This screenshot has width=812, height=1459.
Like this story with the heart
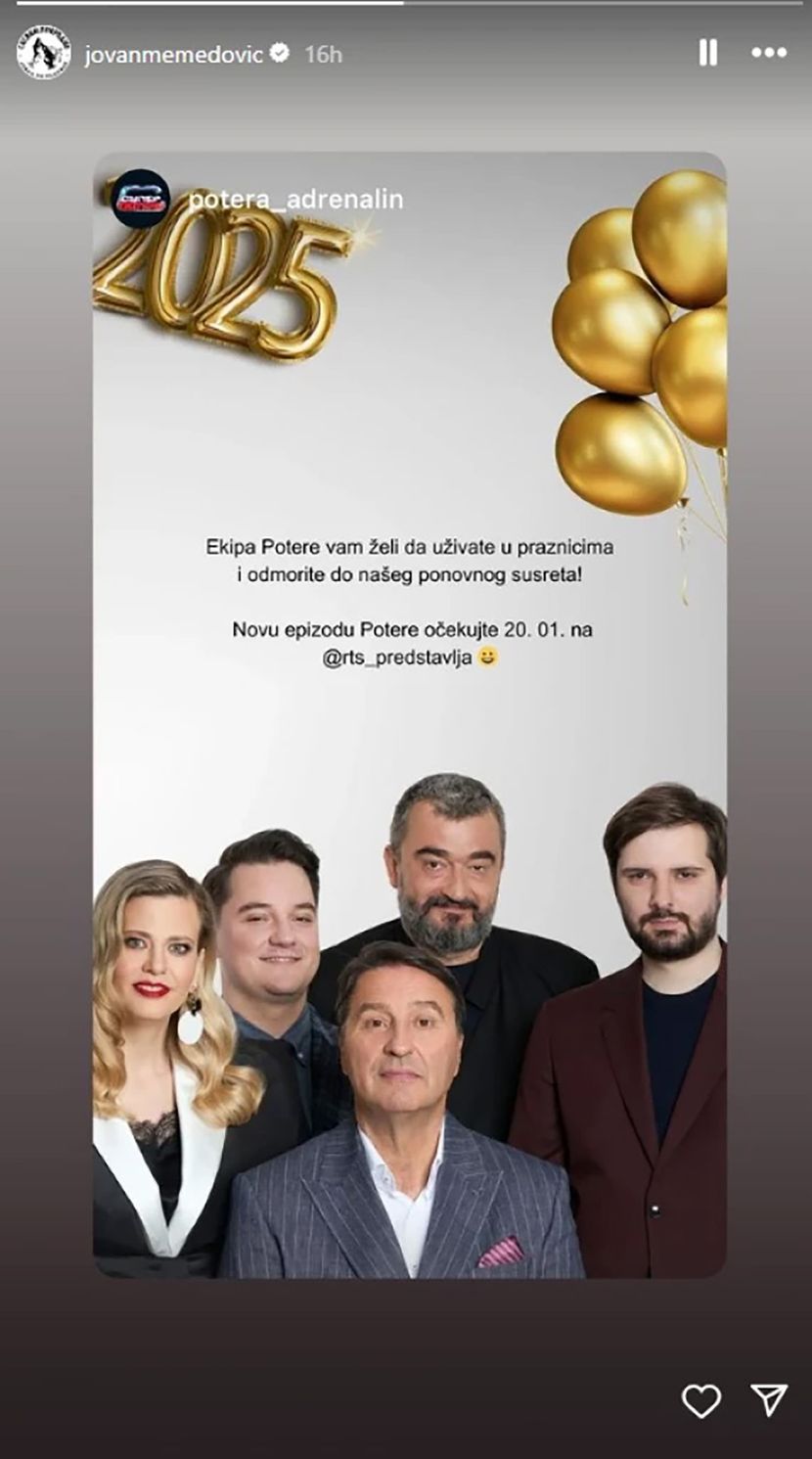[700, 1400]
